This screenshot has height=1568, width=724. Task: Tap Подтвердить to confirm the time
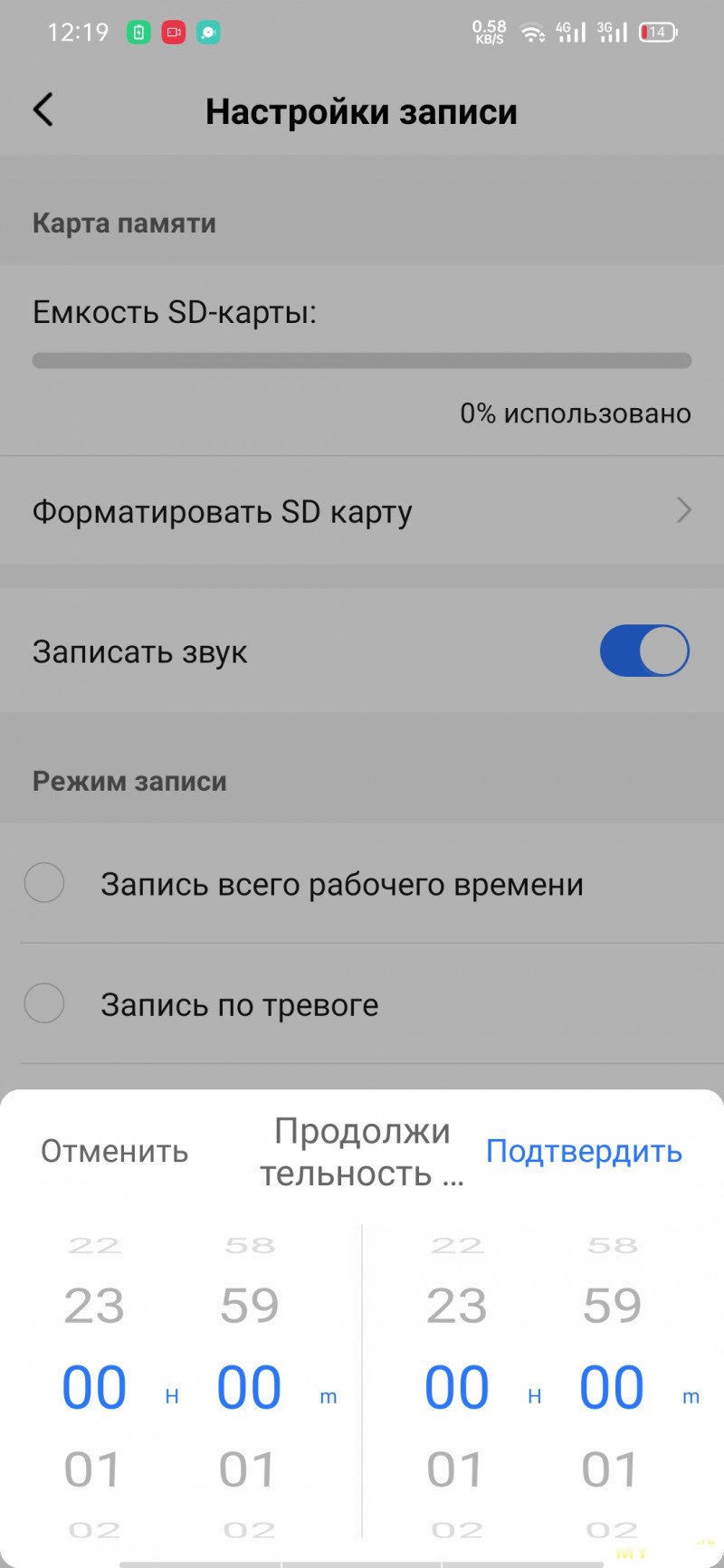(x=584, y=1151)
